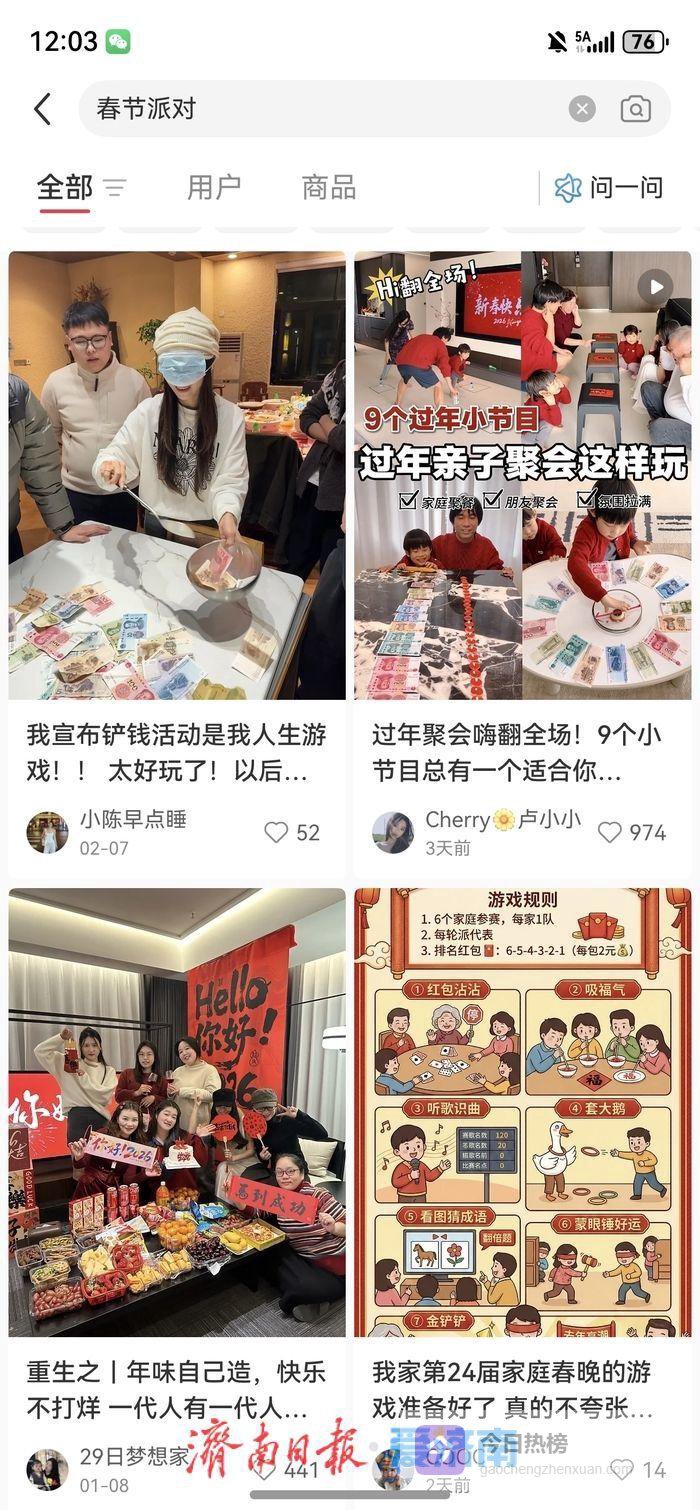Open the 家庭春晚 game rules post

click(522, 1112)
